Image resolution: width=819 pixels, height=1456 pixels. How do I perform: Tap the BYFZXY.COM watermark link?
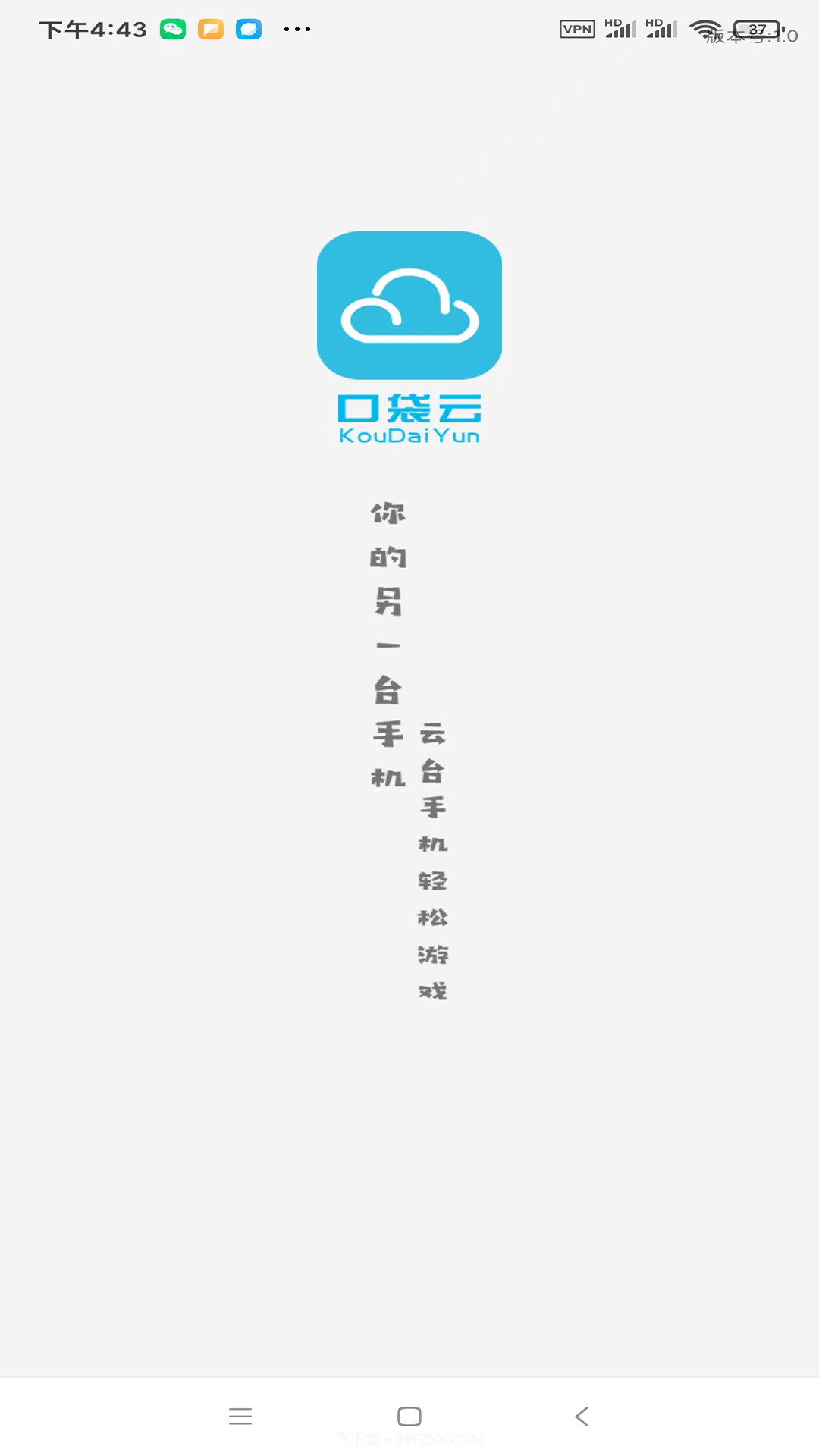[409, 1439]
